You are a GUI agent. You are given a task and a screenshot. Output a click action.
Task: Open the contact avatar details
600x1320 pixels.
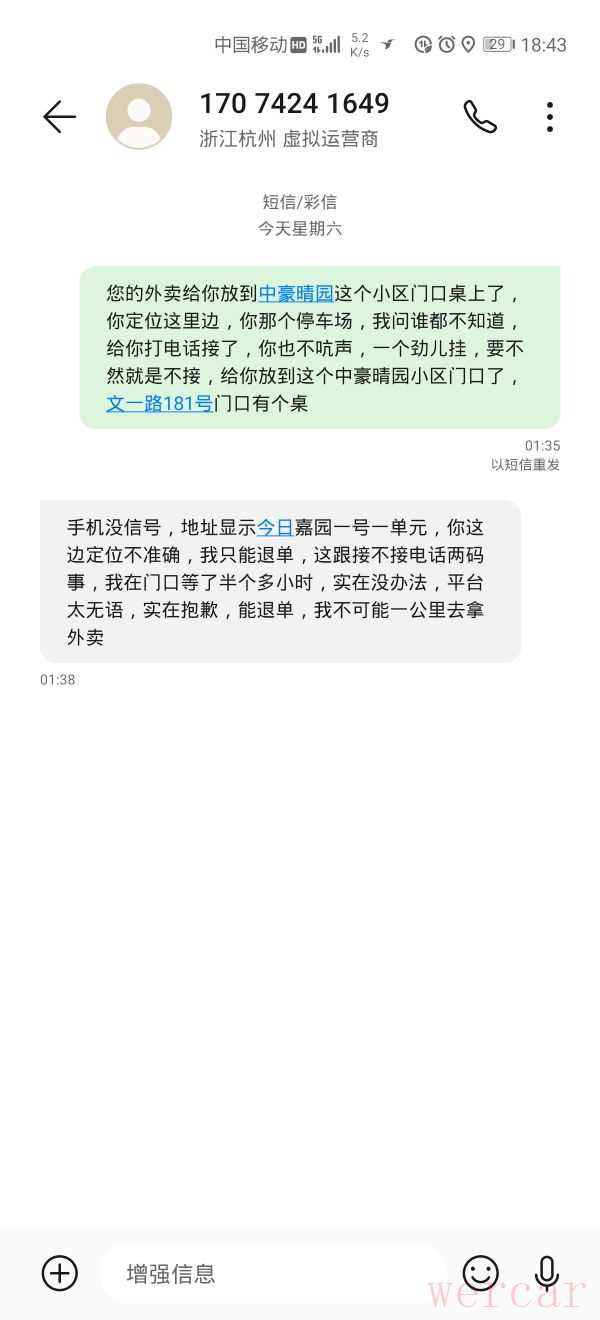pos(139,117)
